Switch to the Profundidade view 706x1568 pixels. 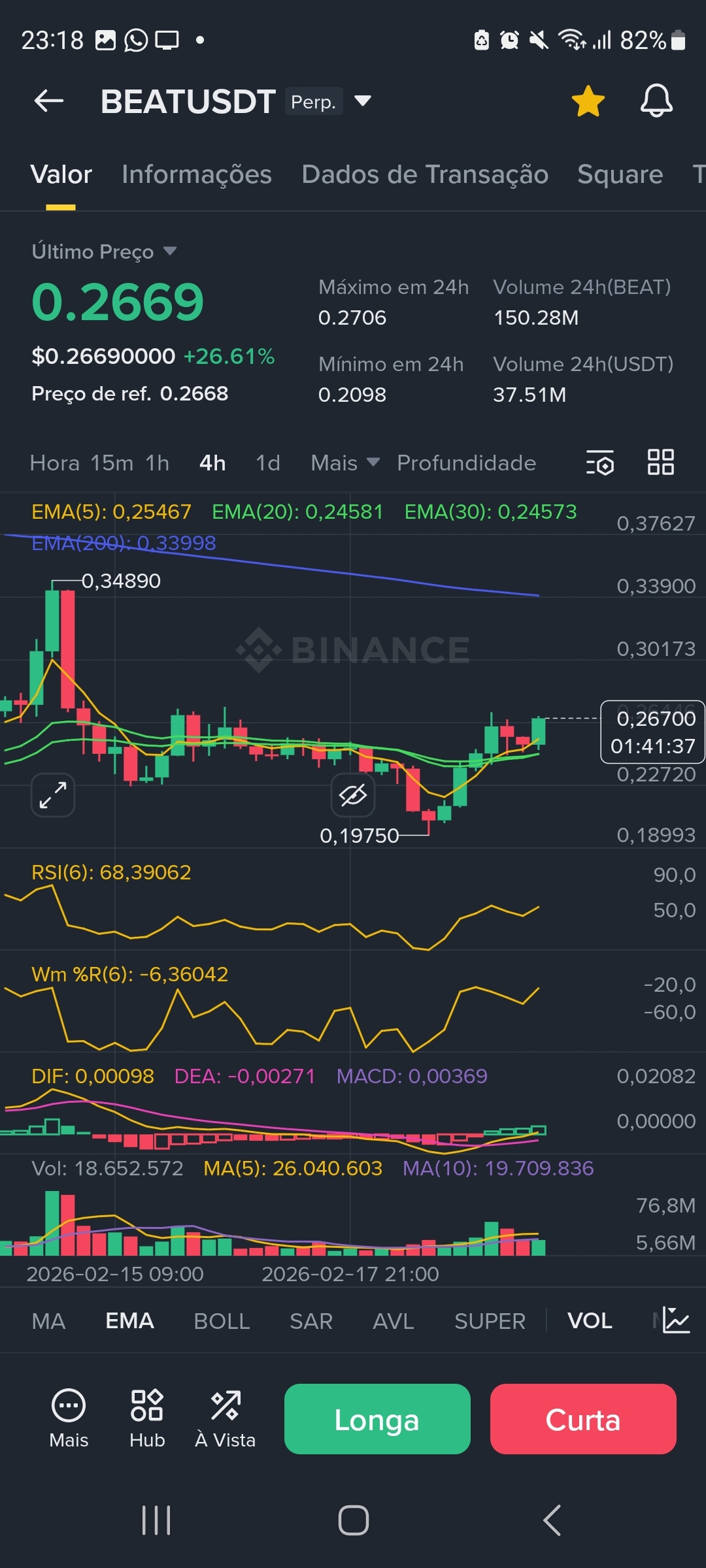[466, 463]
